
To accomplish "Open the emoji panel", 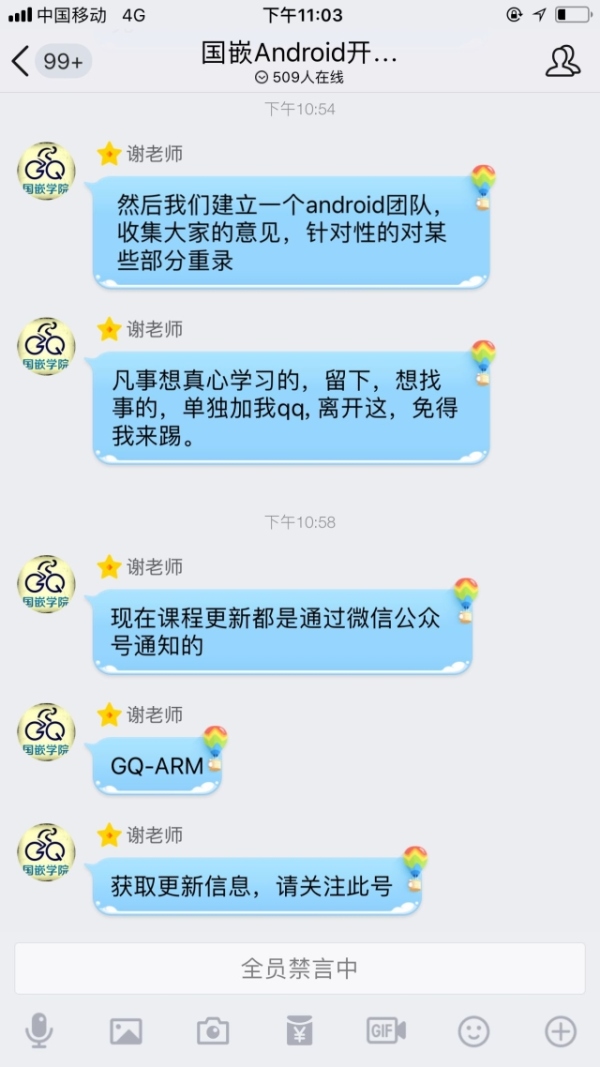I will 473,1031.
